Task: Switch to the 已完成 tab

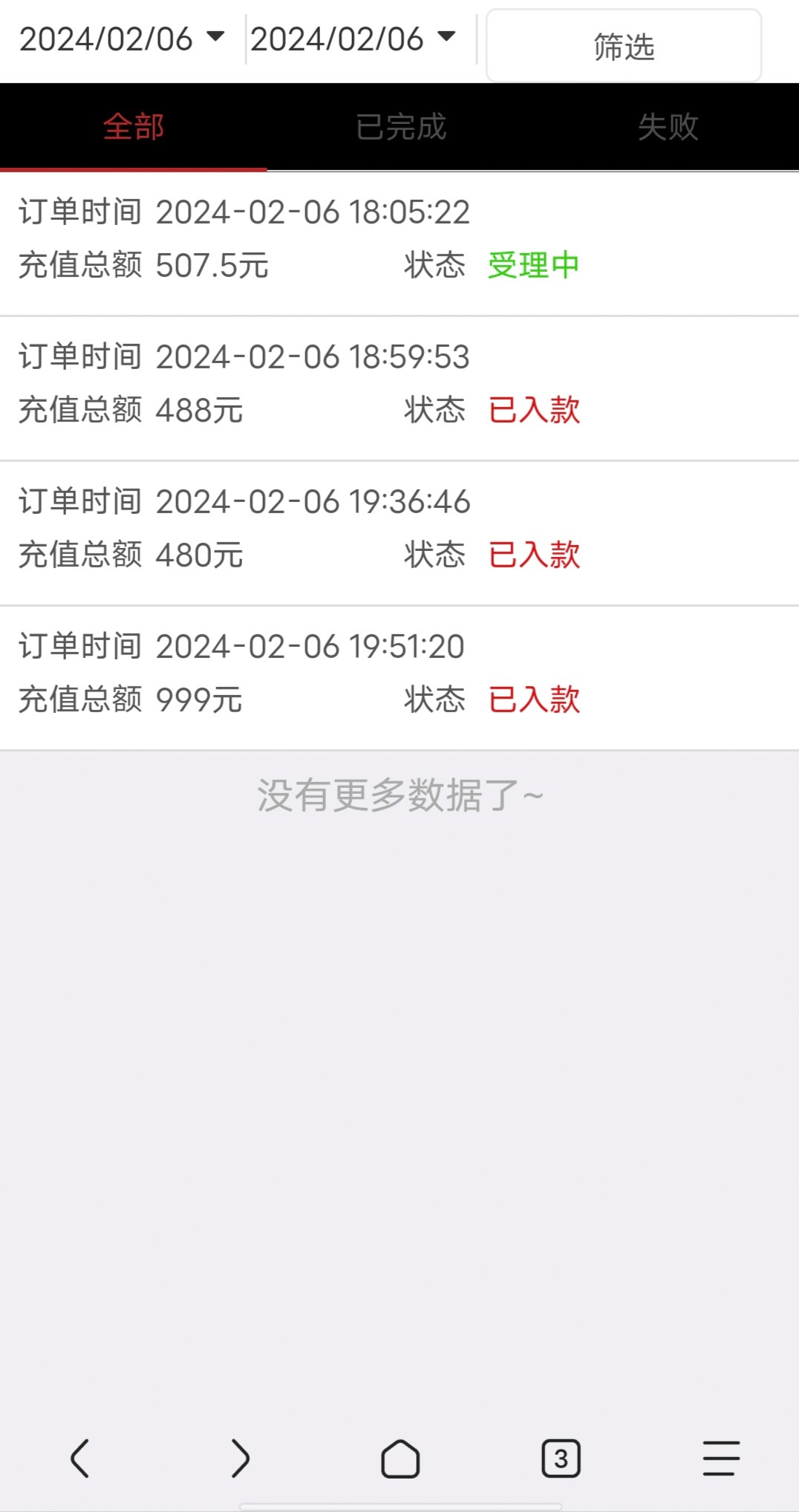Action: pos(400,127)
